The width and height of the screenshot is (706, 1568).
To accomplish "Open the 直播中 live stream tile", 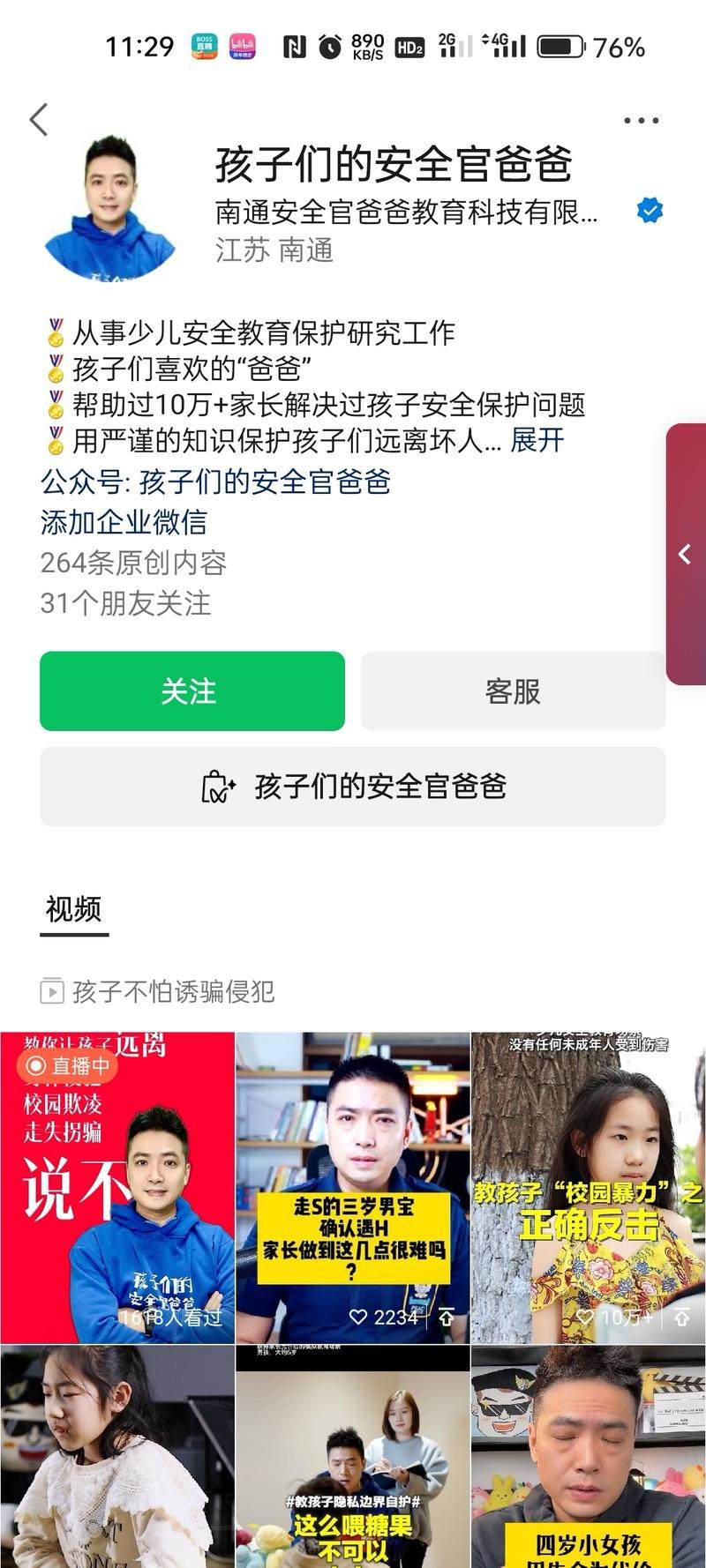I will (x=117, y=1187).
